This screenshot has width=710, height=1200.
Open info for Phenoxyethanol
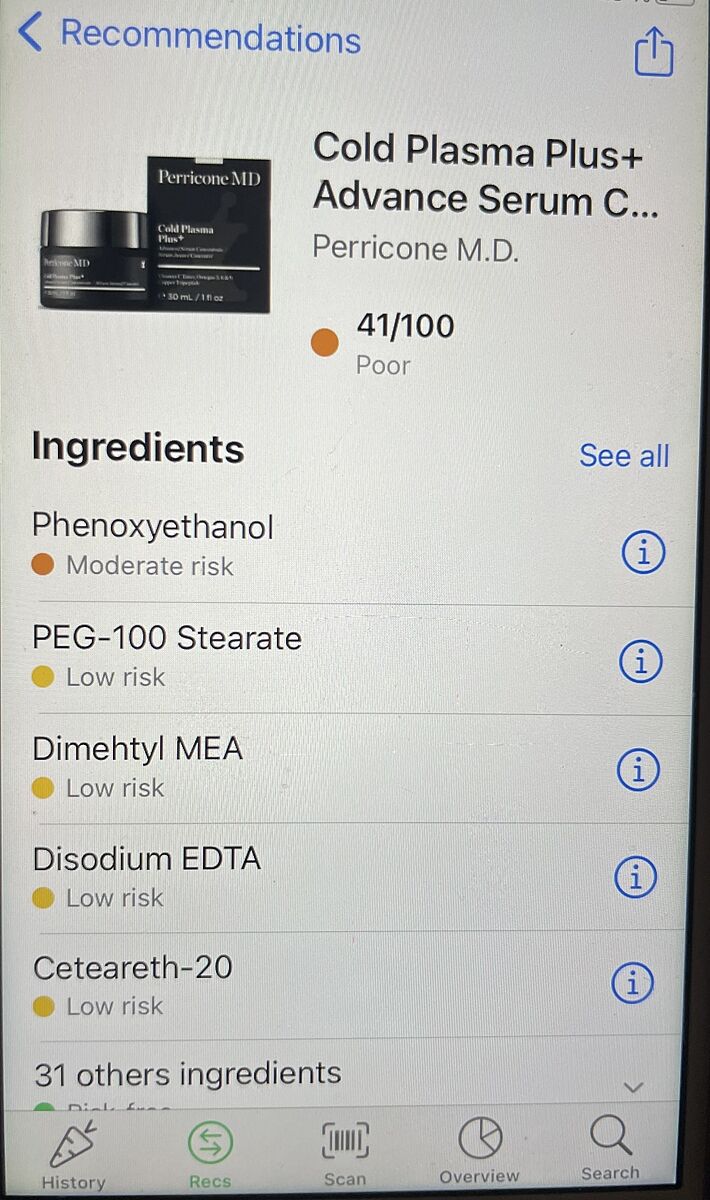(x=643, y=552)
